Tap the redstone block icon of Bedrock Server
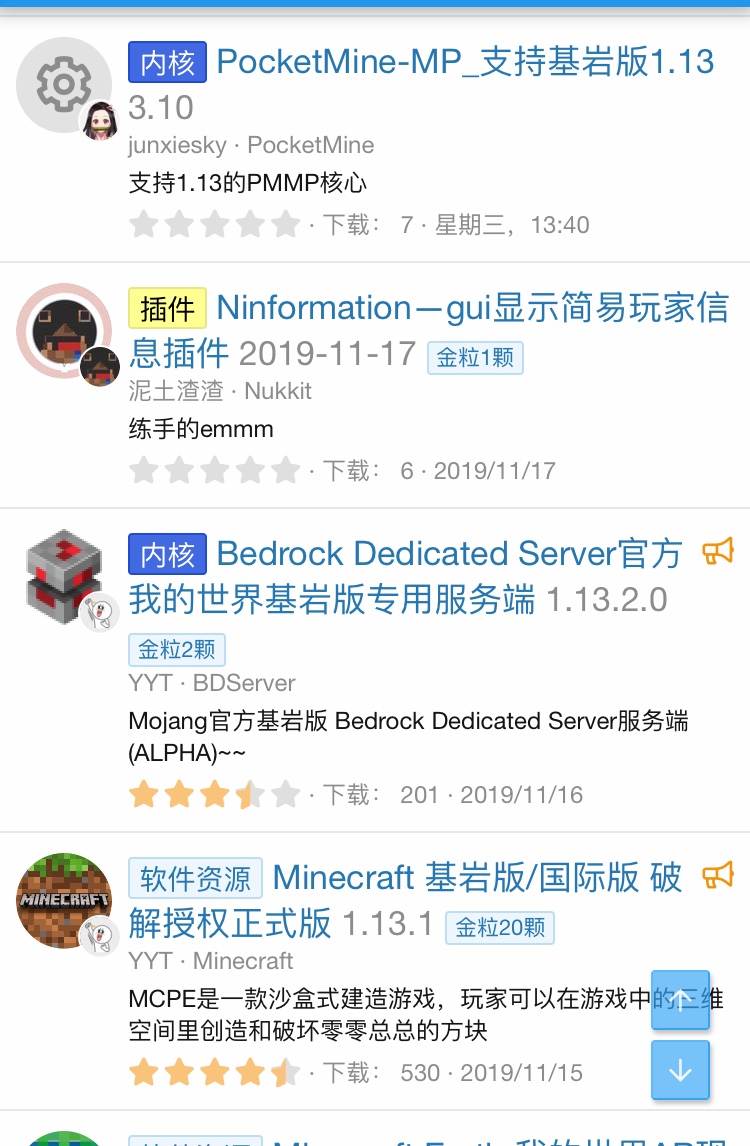 (62, 576)
